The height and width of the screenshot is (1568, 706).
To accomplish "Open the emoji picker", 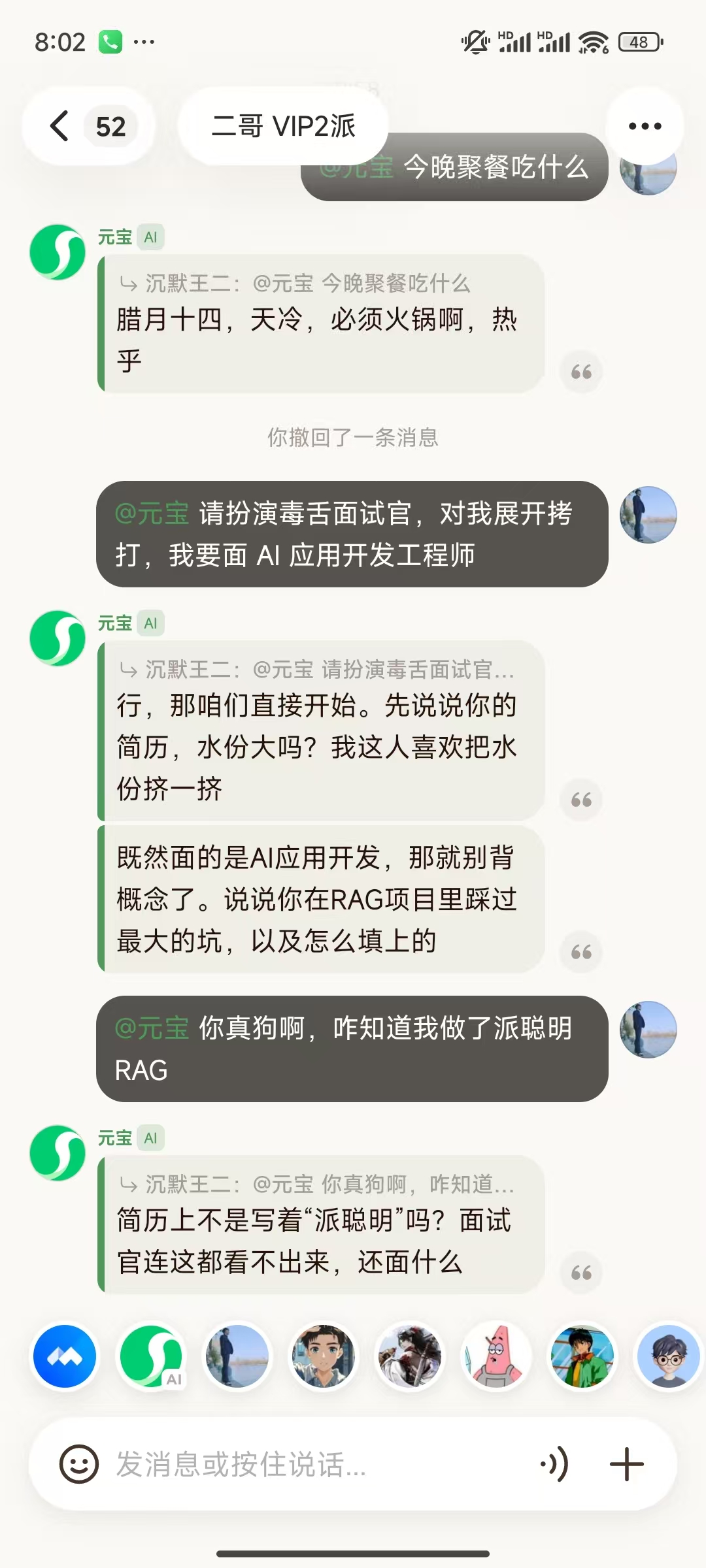I will [79, 1463].
